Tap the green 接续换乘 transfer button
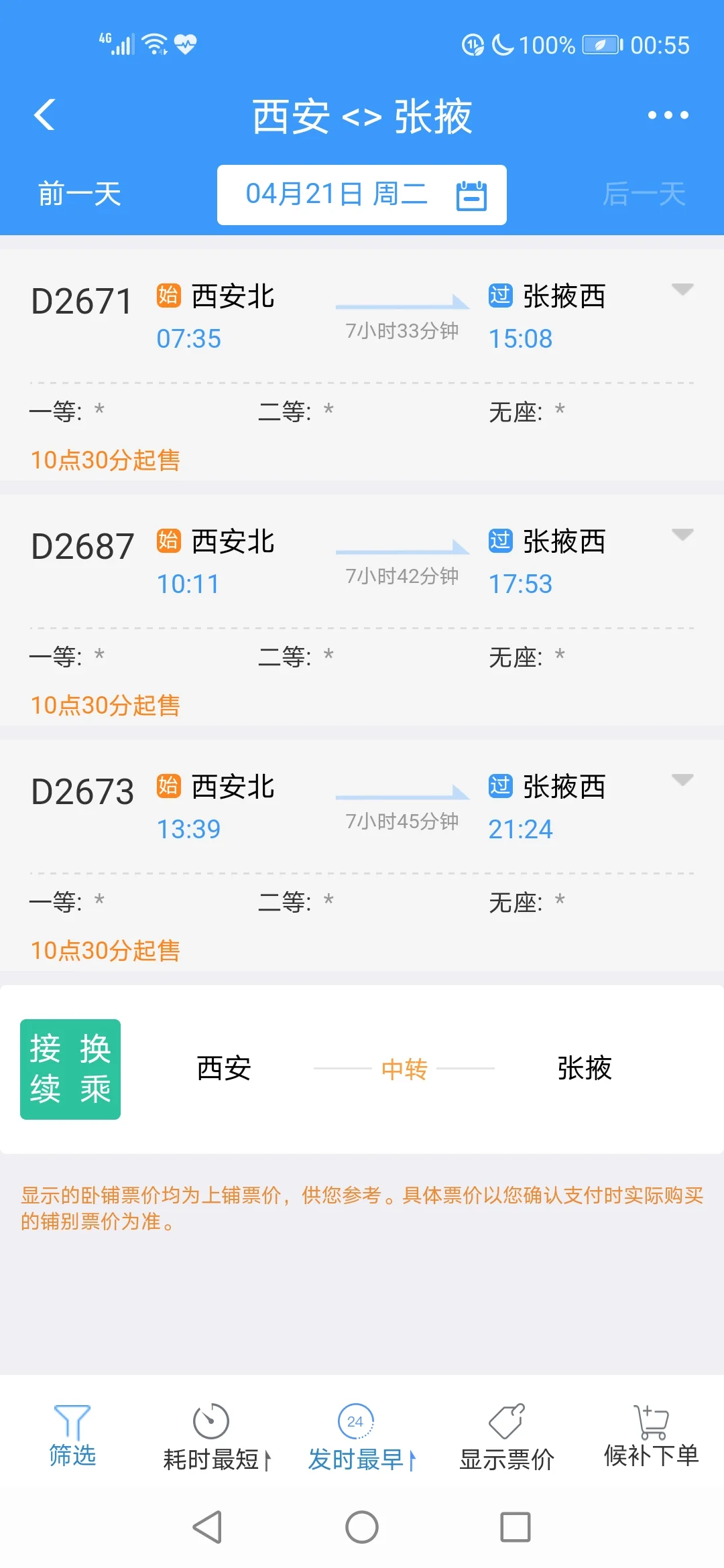Image resolution: width=724 pixels, height=1568 pixels. tap(70, 1069)
